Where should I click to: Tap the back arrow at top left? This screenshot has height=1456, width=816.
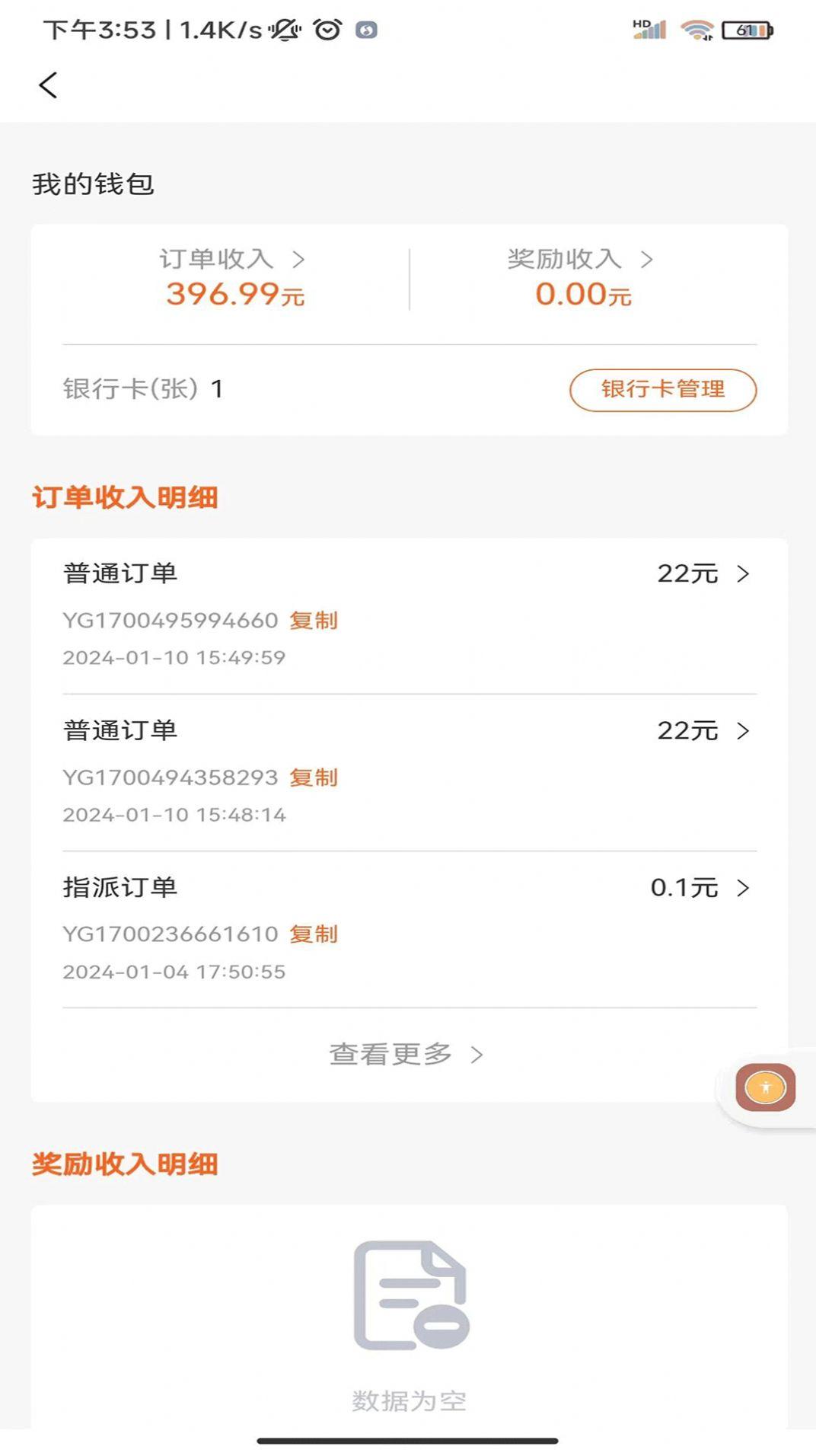(49, 85)
